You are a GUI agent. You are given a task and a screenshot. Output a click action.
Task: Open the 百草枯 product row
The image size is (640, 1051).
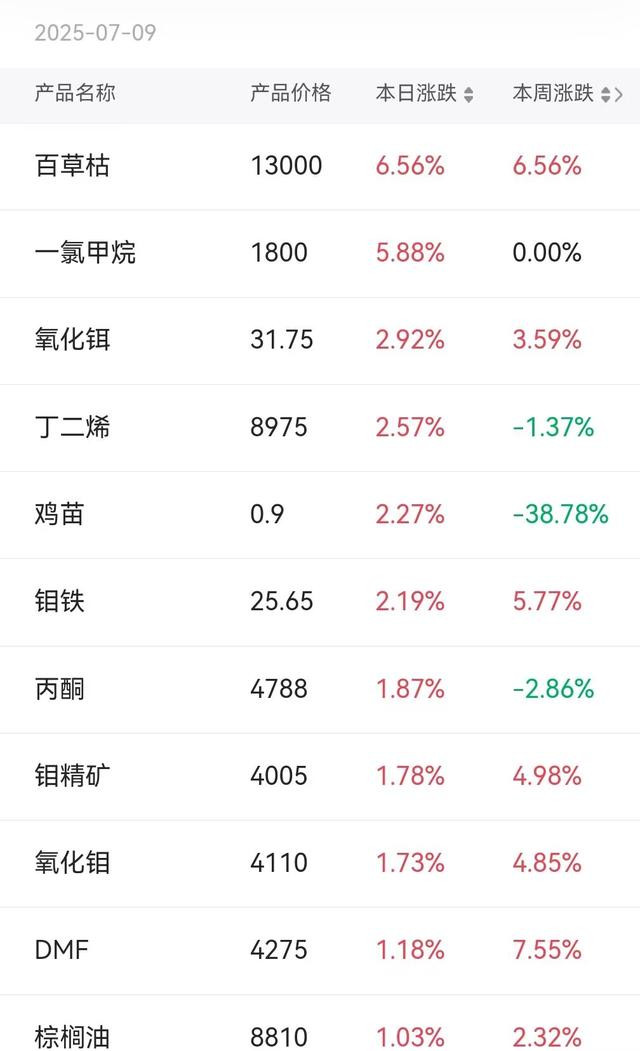coord(320,166)
